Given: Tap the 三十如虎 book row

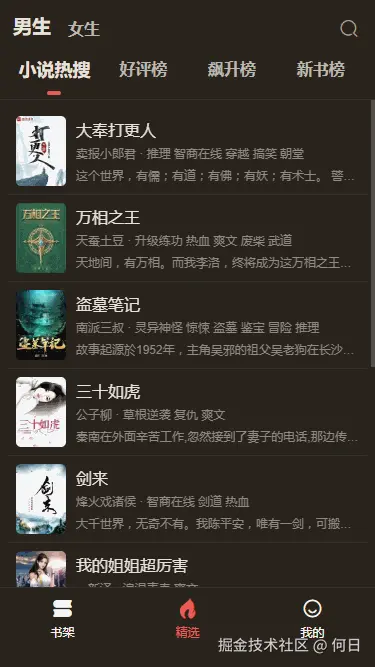Looking at the screenshot, I should pos(188,412).
